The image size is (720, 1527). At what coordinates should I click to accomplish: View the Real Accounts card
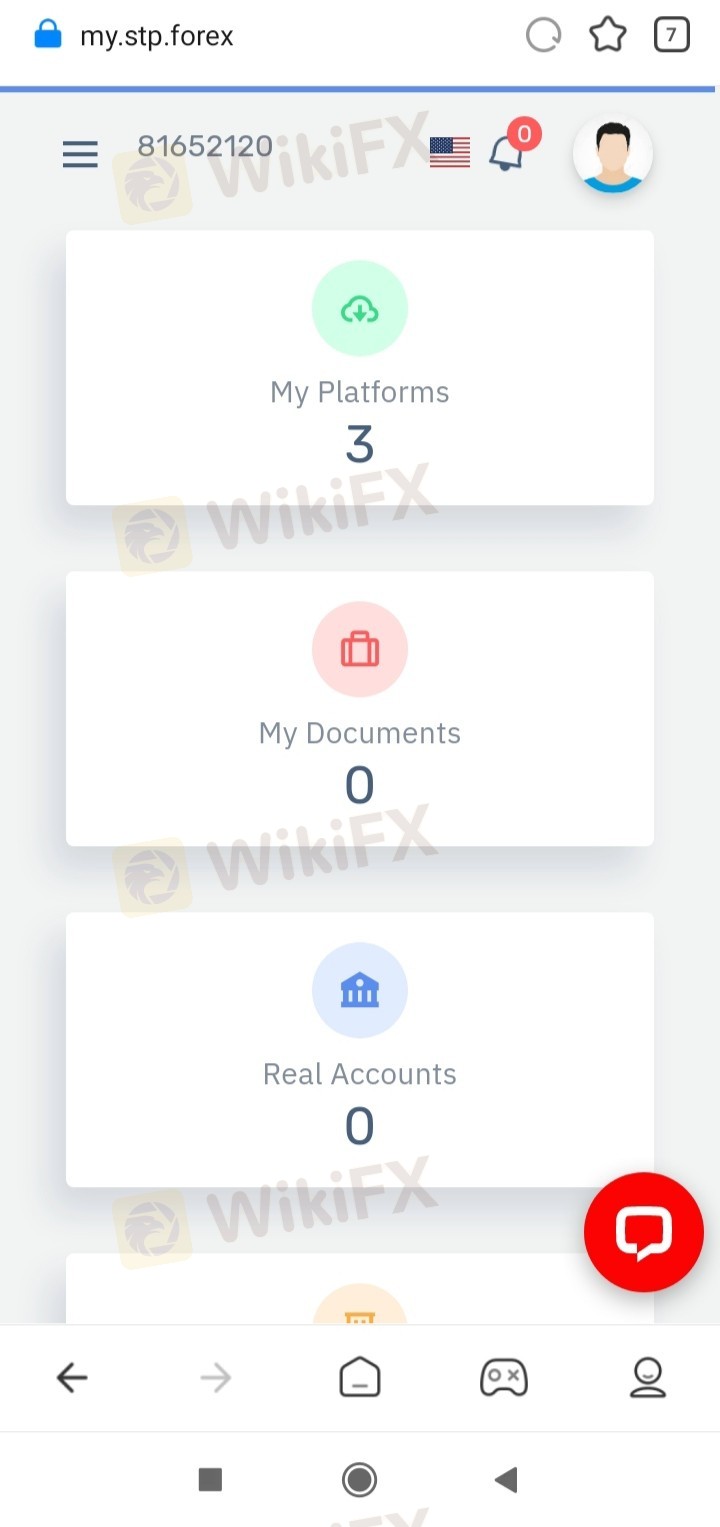pyautogui.click(x=360, y=1049)
